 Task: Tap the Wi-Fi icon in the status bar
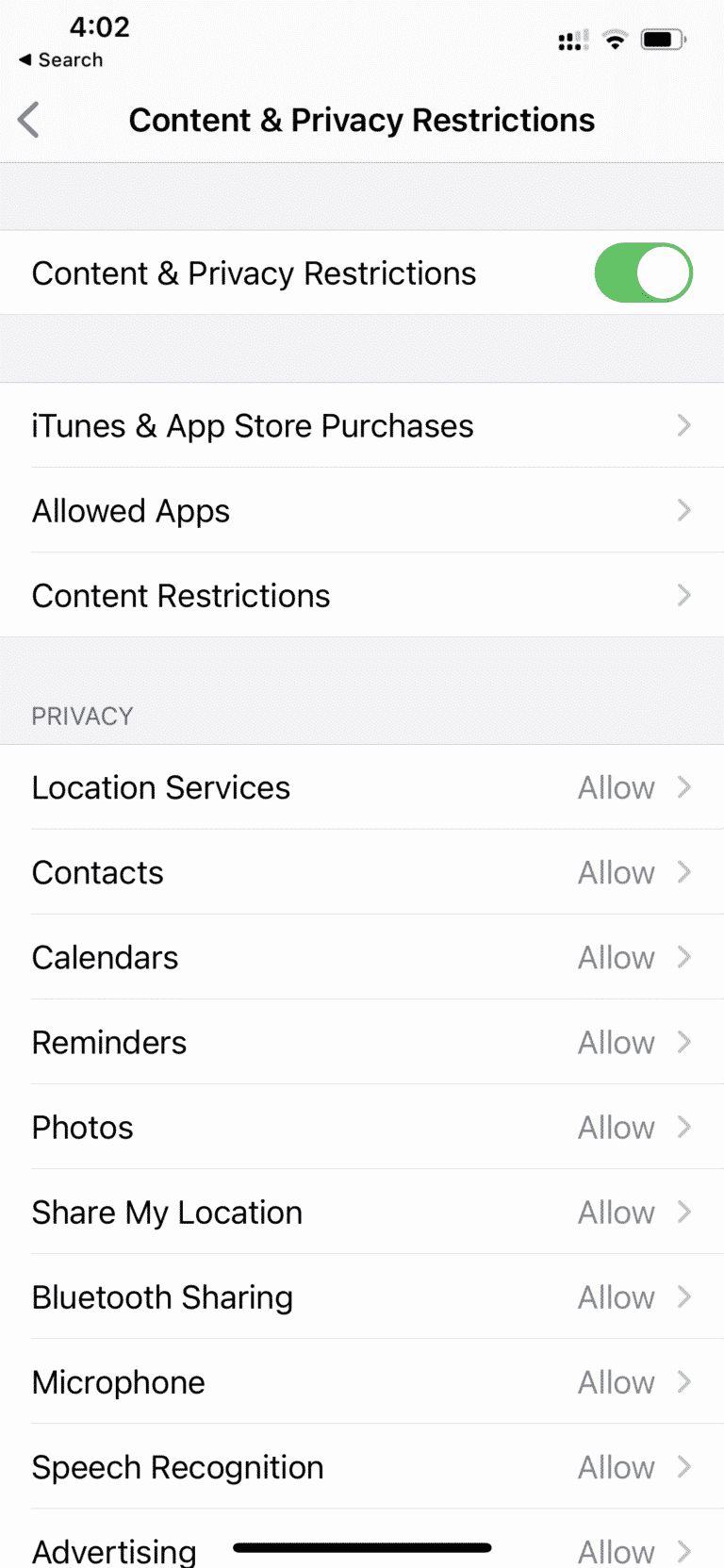(615, 39)
